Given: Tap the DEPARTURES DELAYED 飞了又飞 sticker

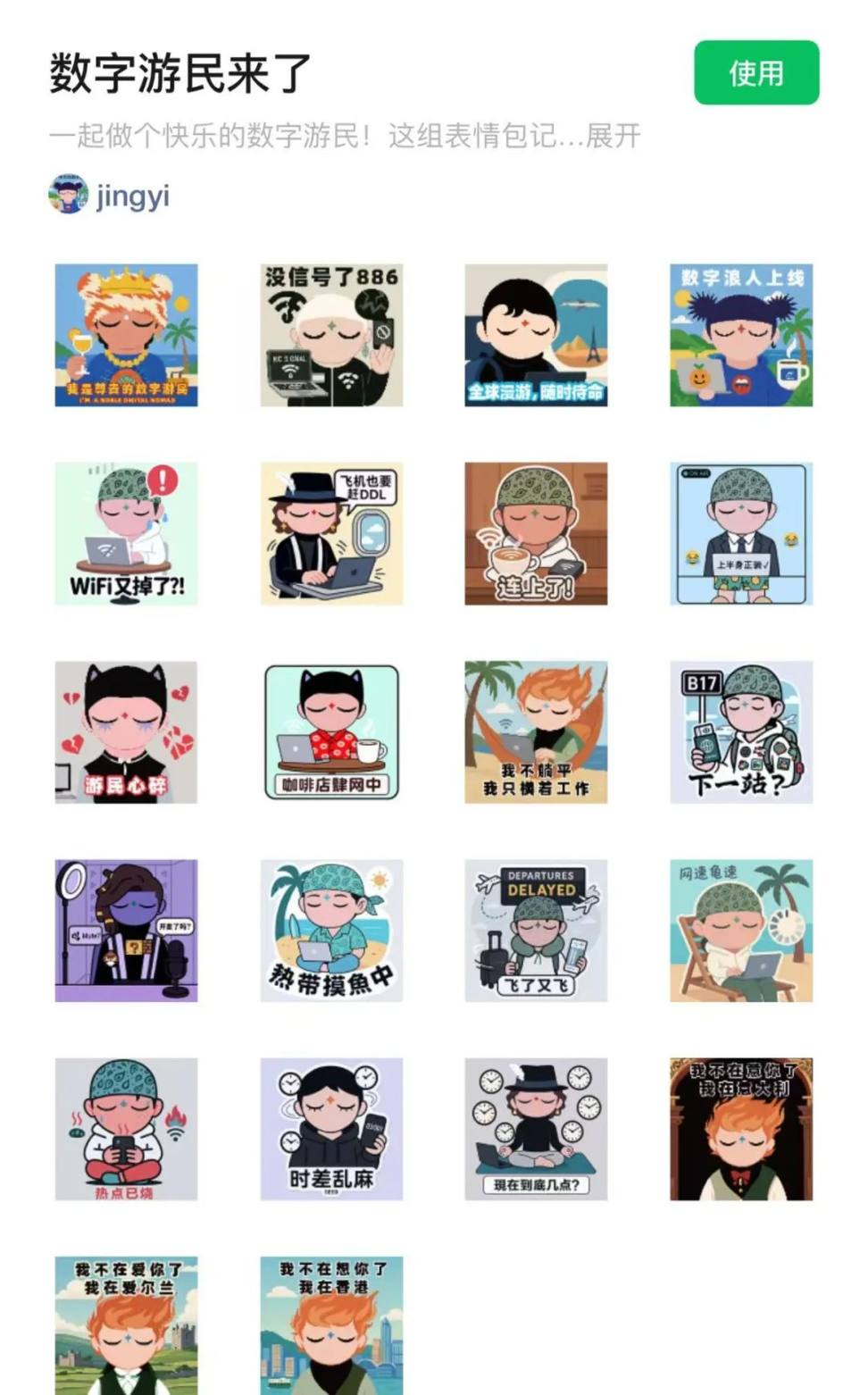Looking at the screenshot, I should (x=536, y=930).
